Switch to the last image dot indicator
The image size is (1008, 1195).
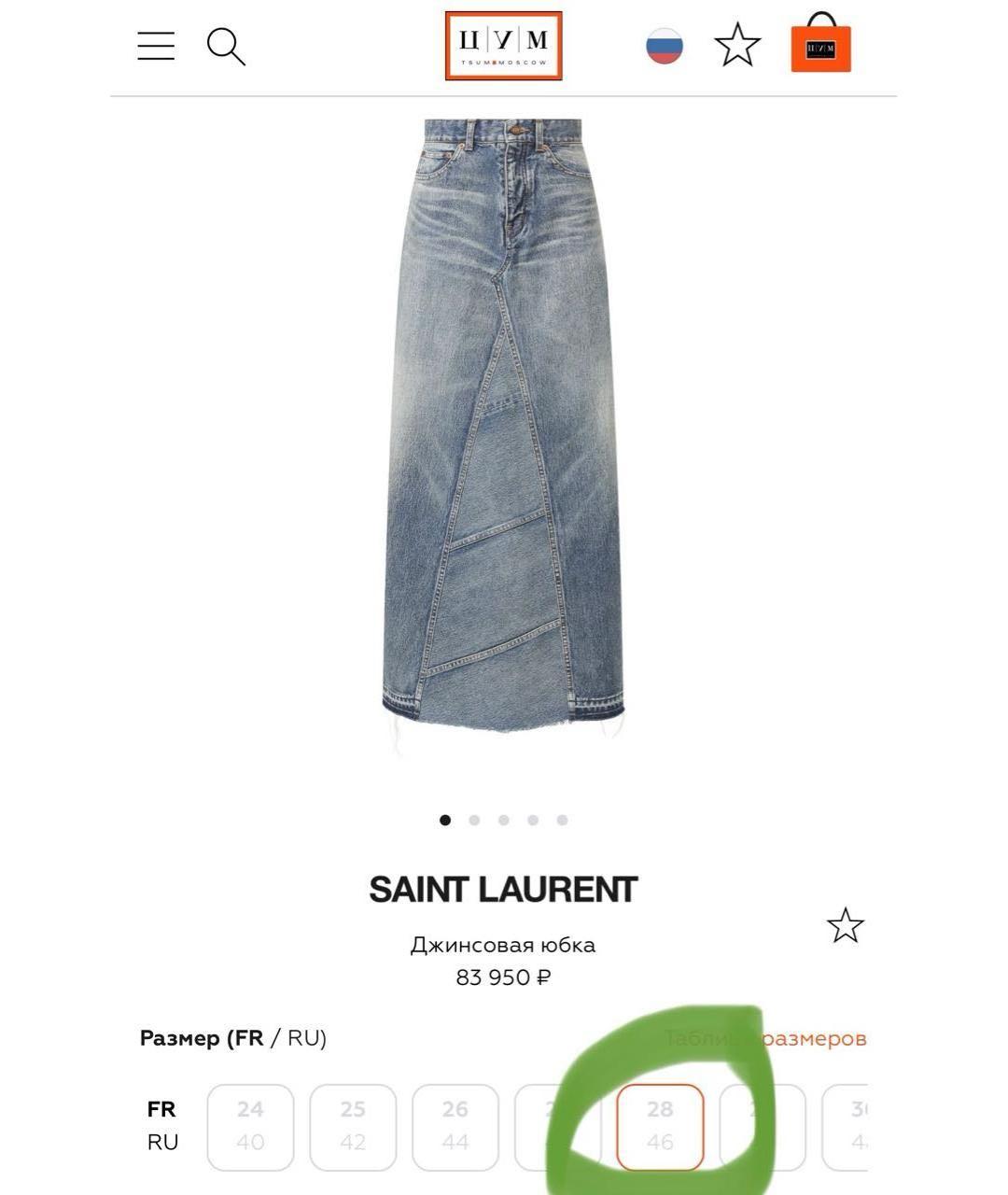coord(562,820)
